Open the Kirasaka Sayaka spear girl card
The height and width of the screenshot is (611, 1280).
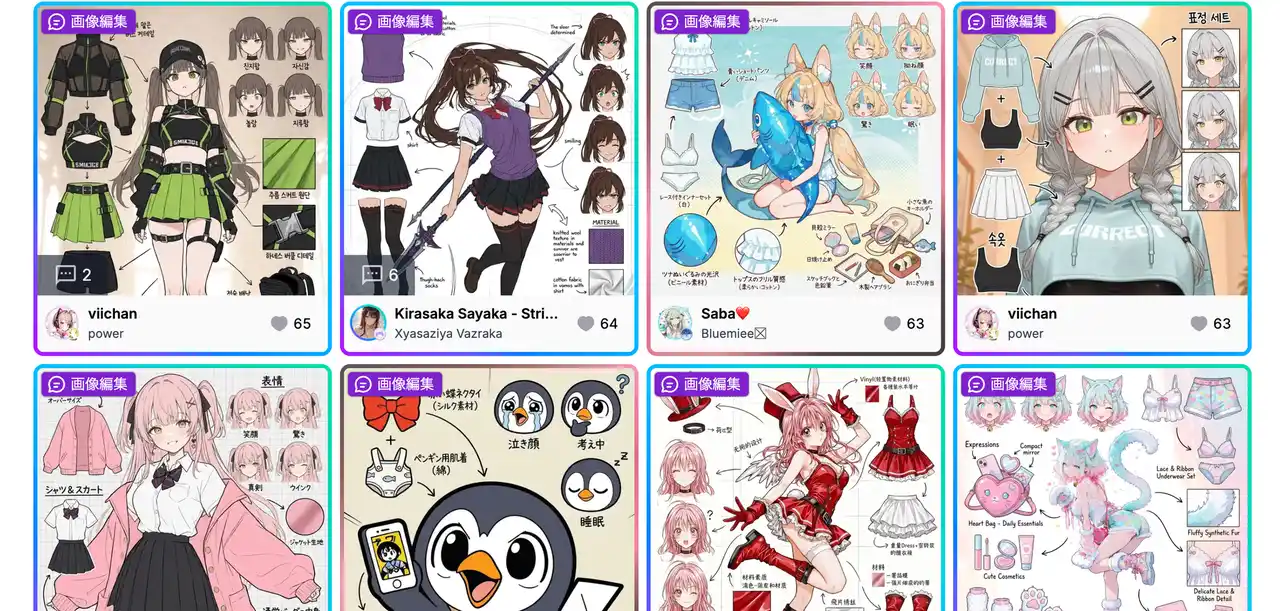point(489,150)
